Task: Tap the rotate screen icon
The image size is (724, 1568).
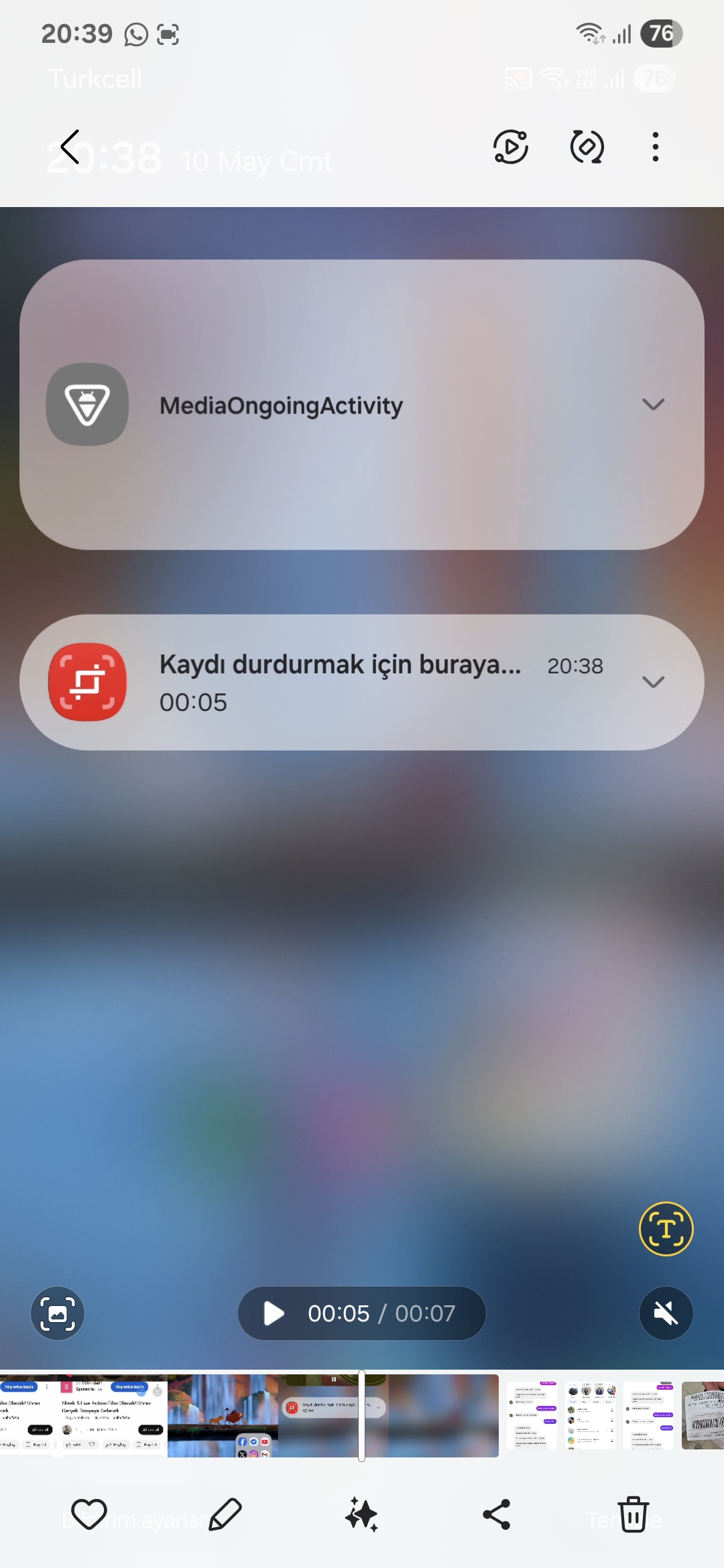Action: [x=587, y=147]
